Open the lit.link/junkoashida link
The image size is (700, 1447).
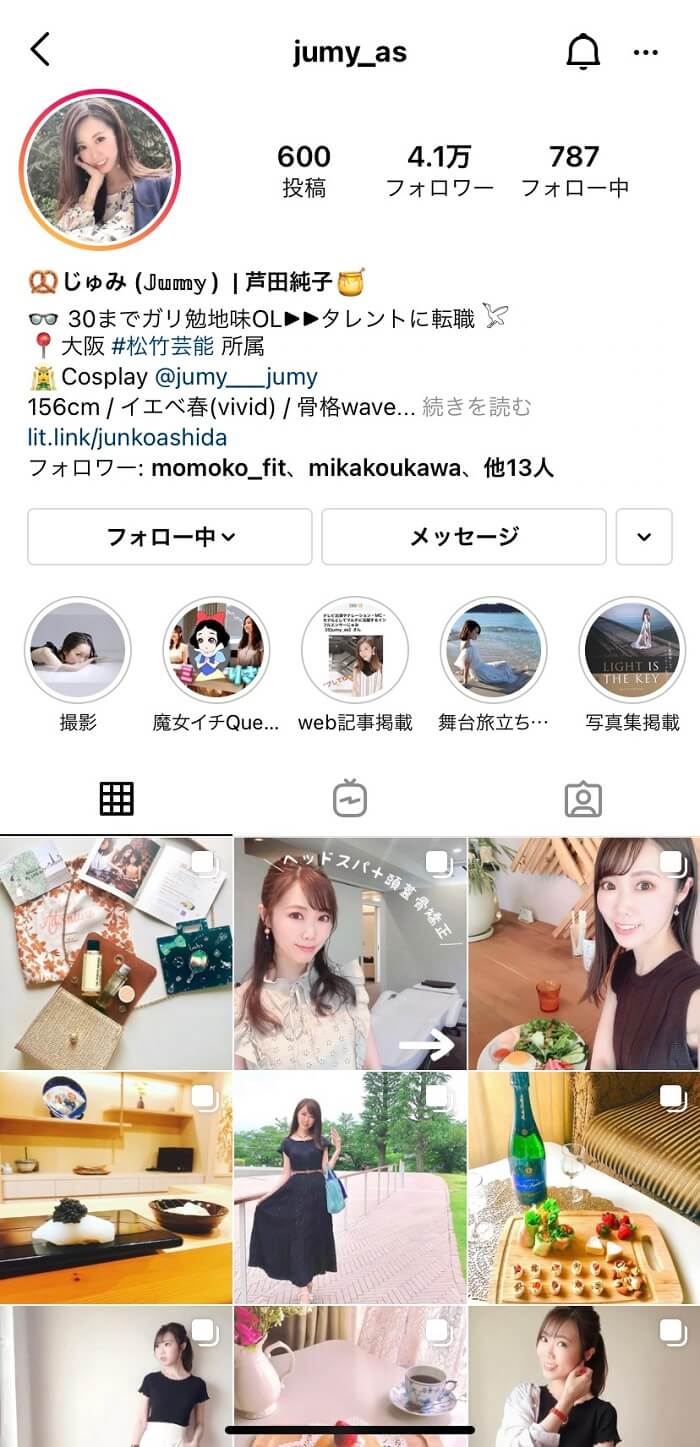(x=127, y=437)
